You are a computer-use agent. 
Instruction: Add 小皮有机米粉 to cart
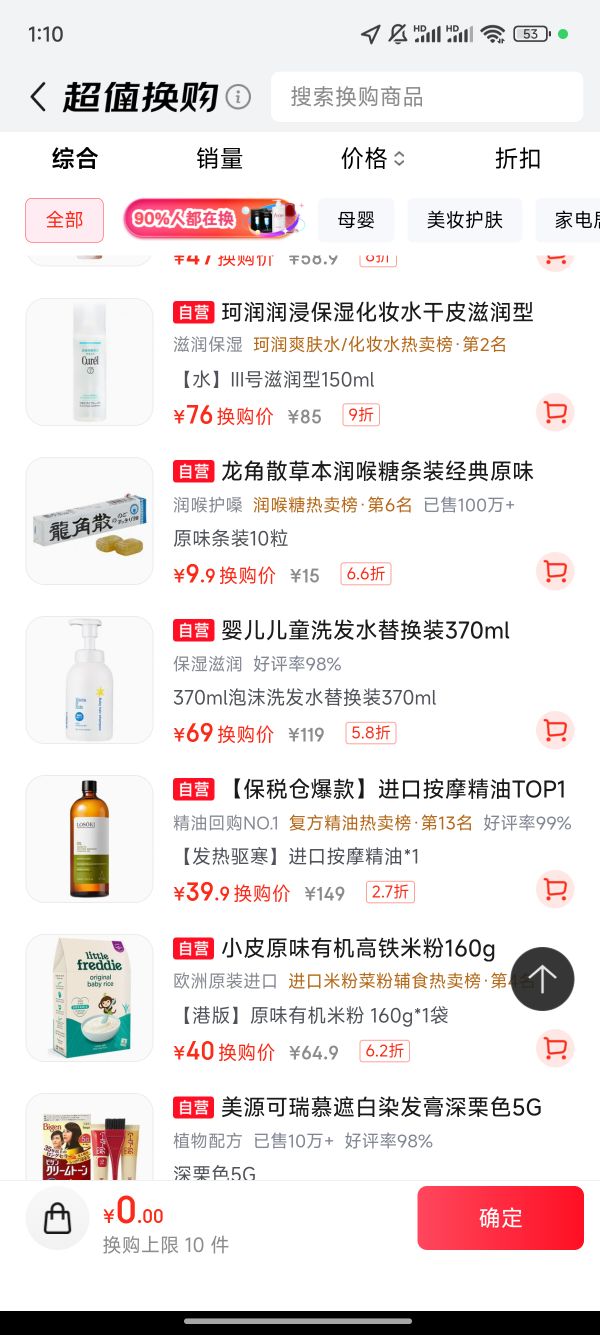point(555,1048)
